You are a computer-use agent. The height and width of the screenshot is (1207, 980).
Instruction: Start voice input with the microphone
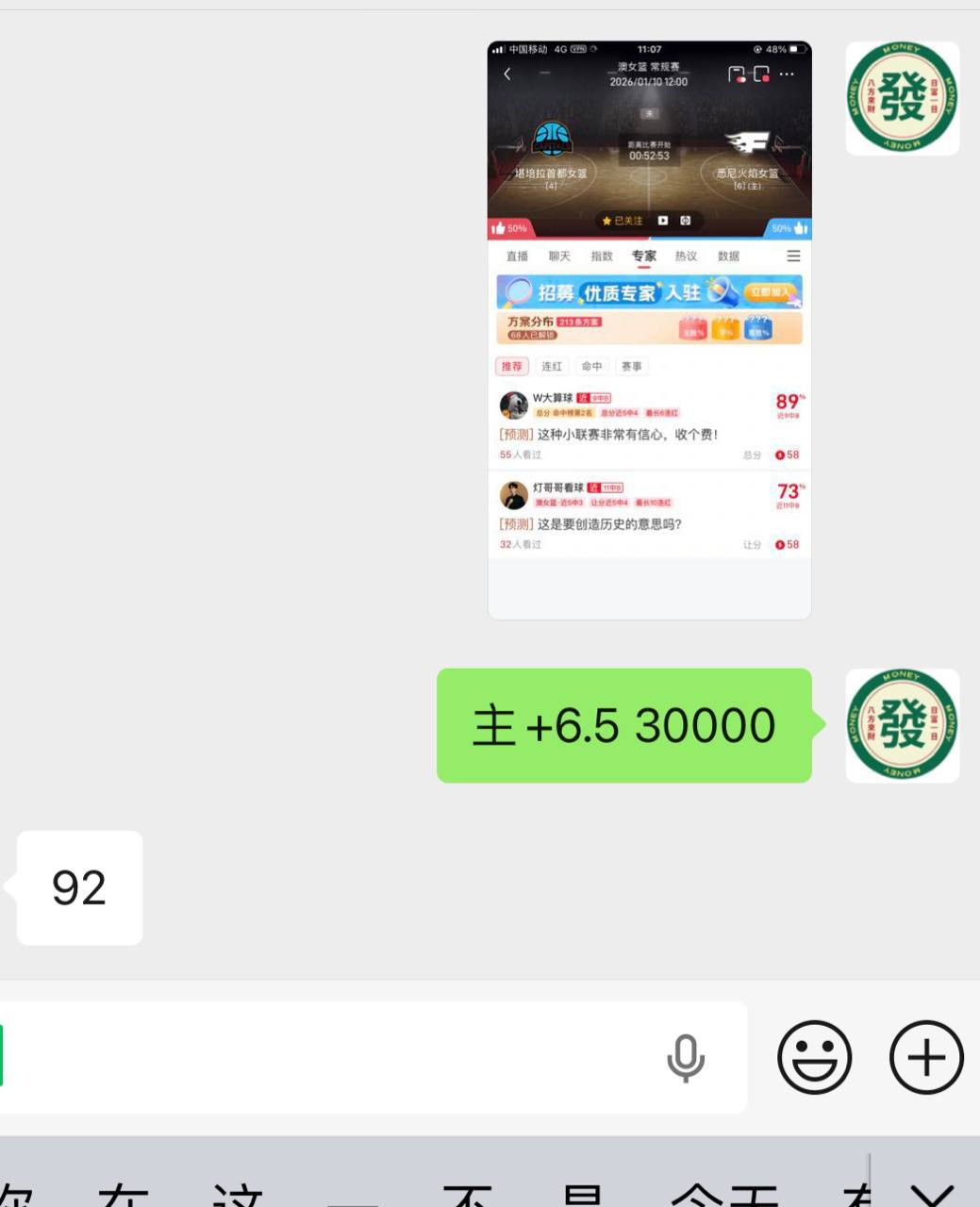pos(686,1057)
